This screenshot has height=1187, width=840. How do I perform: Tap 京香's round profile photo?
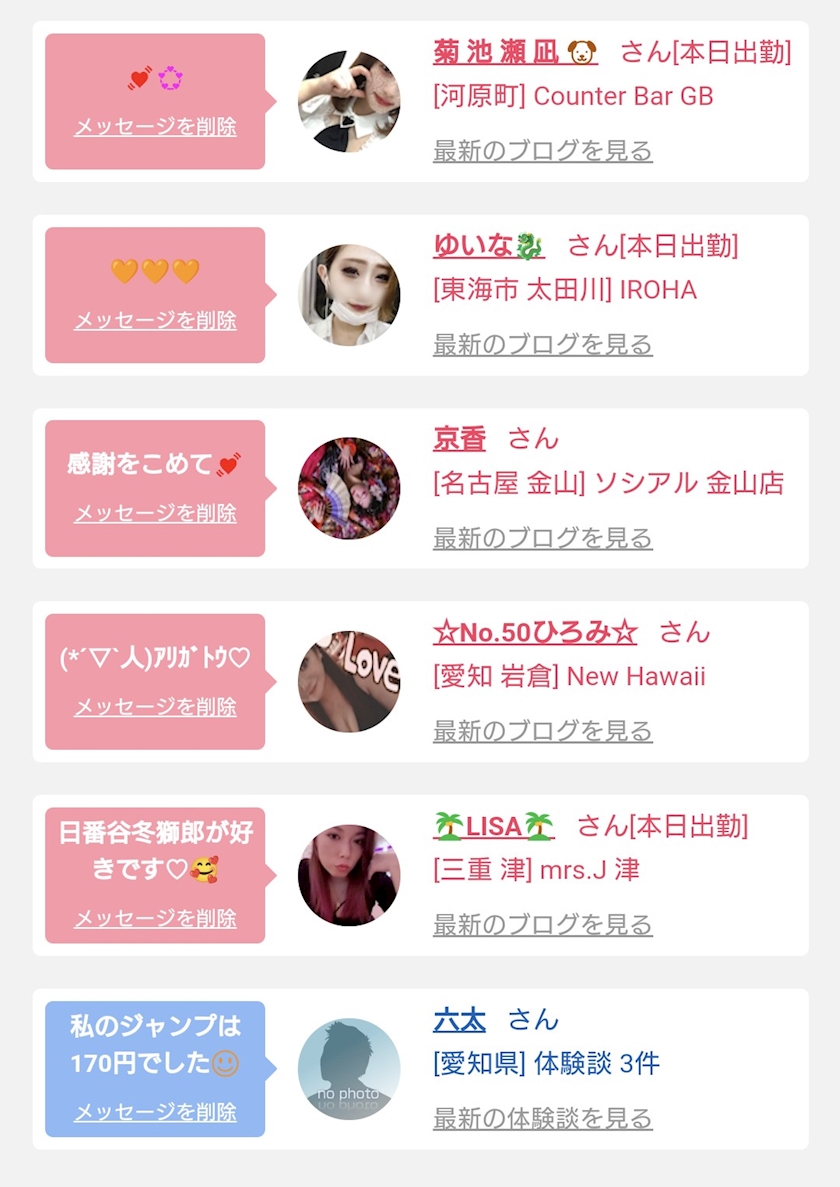(349, 488)
